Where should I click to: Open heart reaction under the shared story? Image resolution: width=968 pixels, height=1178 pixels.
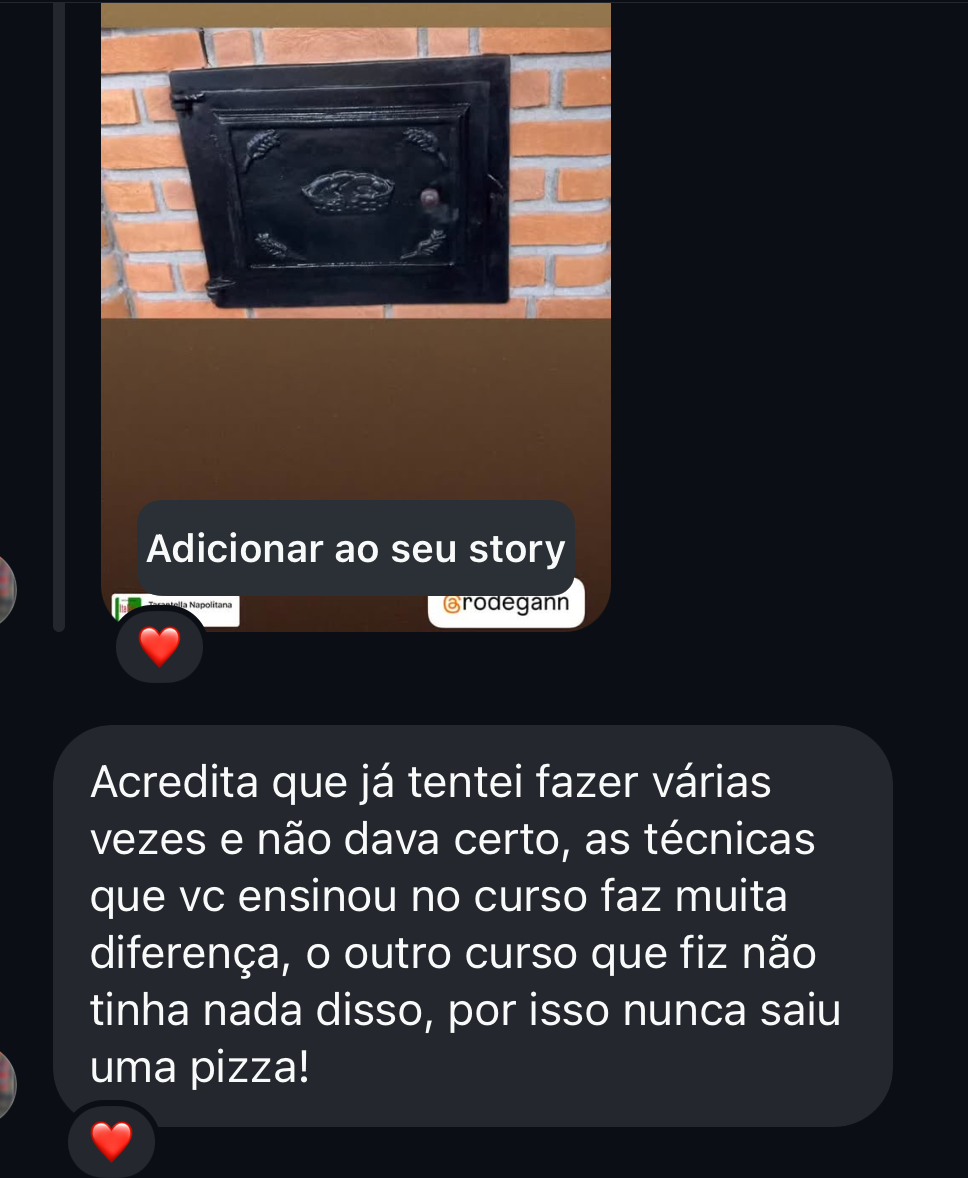pyautogui.click(x=159, y=648)
